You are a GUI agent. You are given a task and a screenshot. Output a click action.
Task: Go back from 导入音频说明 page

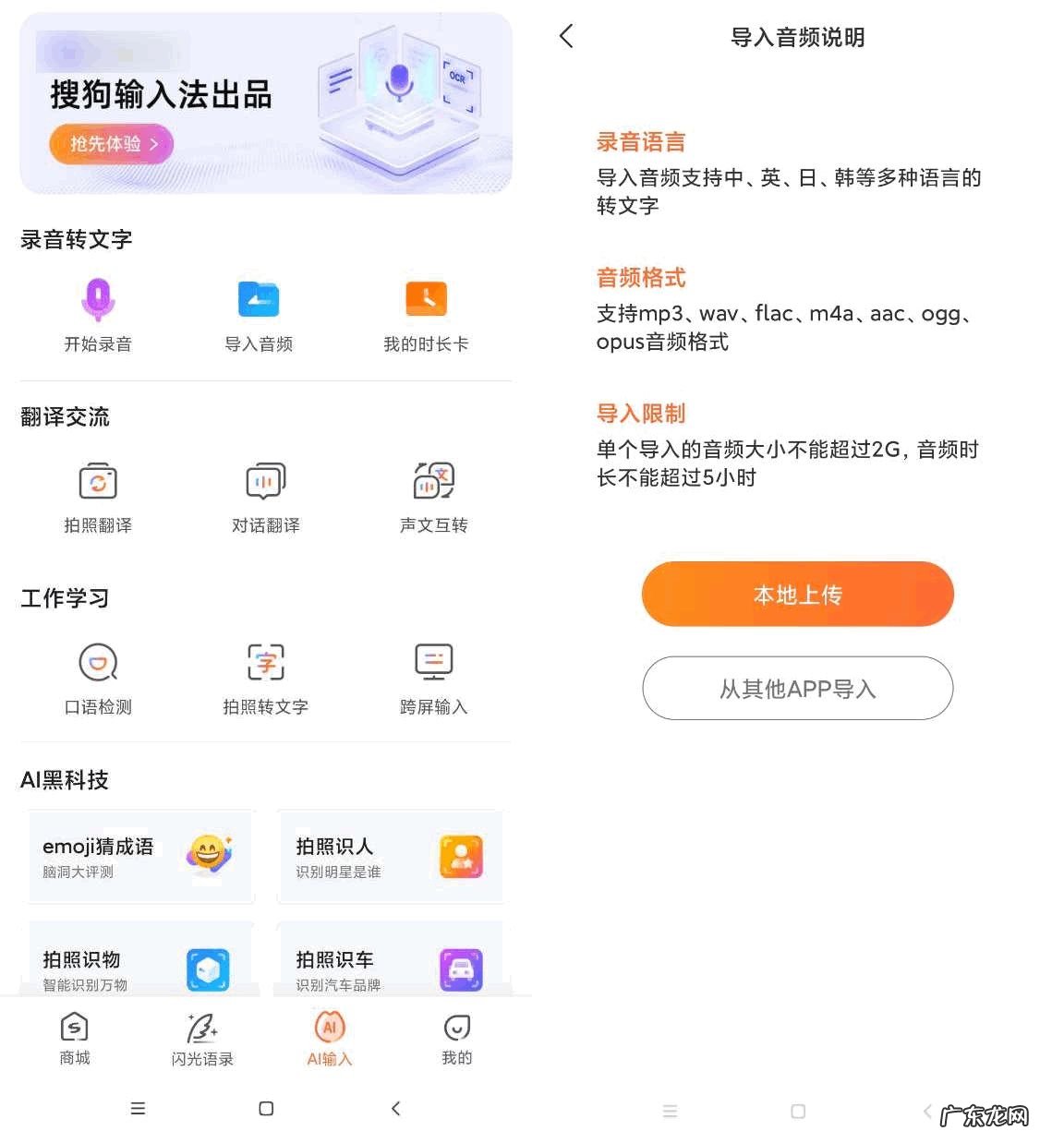[566, 37]
